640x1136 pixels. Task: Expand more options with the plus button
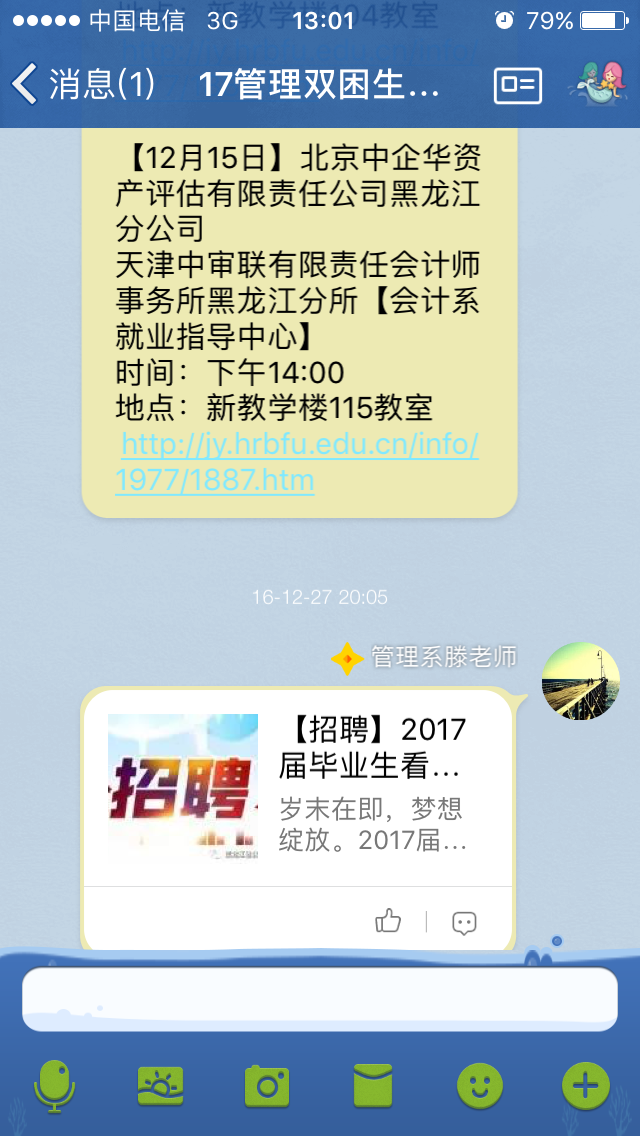[586, 1086]
